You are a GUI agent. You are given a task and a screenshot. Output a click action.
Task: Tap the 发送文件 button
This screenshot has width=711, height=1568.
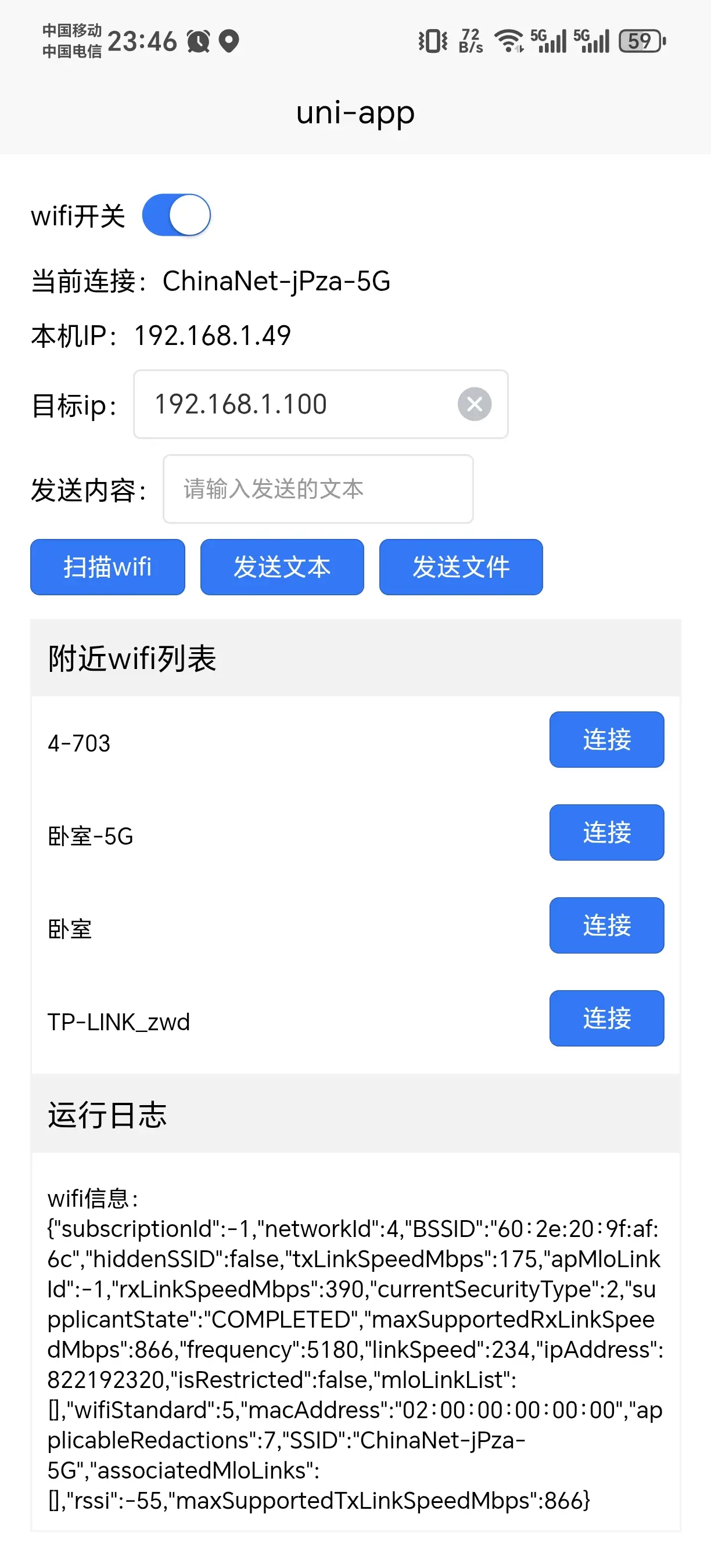click(x=461, y=567)
